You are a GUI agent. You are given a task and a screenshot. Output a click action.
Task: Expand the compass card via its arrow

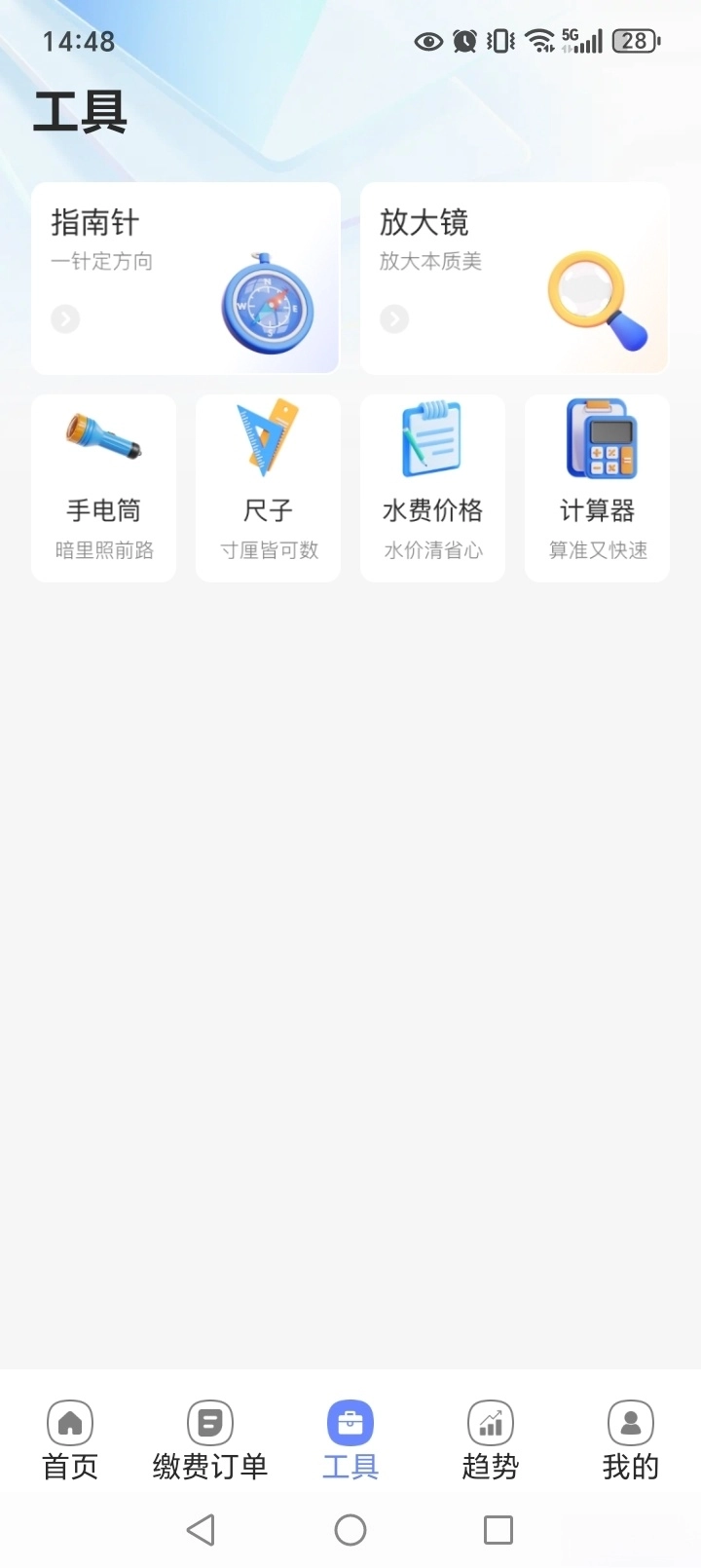click(65, 318)
